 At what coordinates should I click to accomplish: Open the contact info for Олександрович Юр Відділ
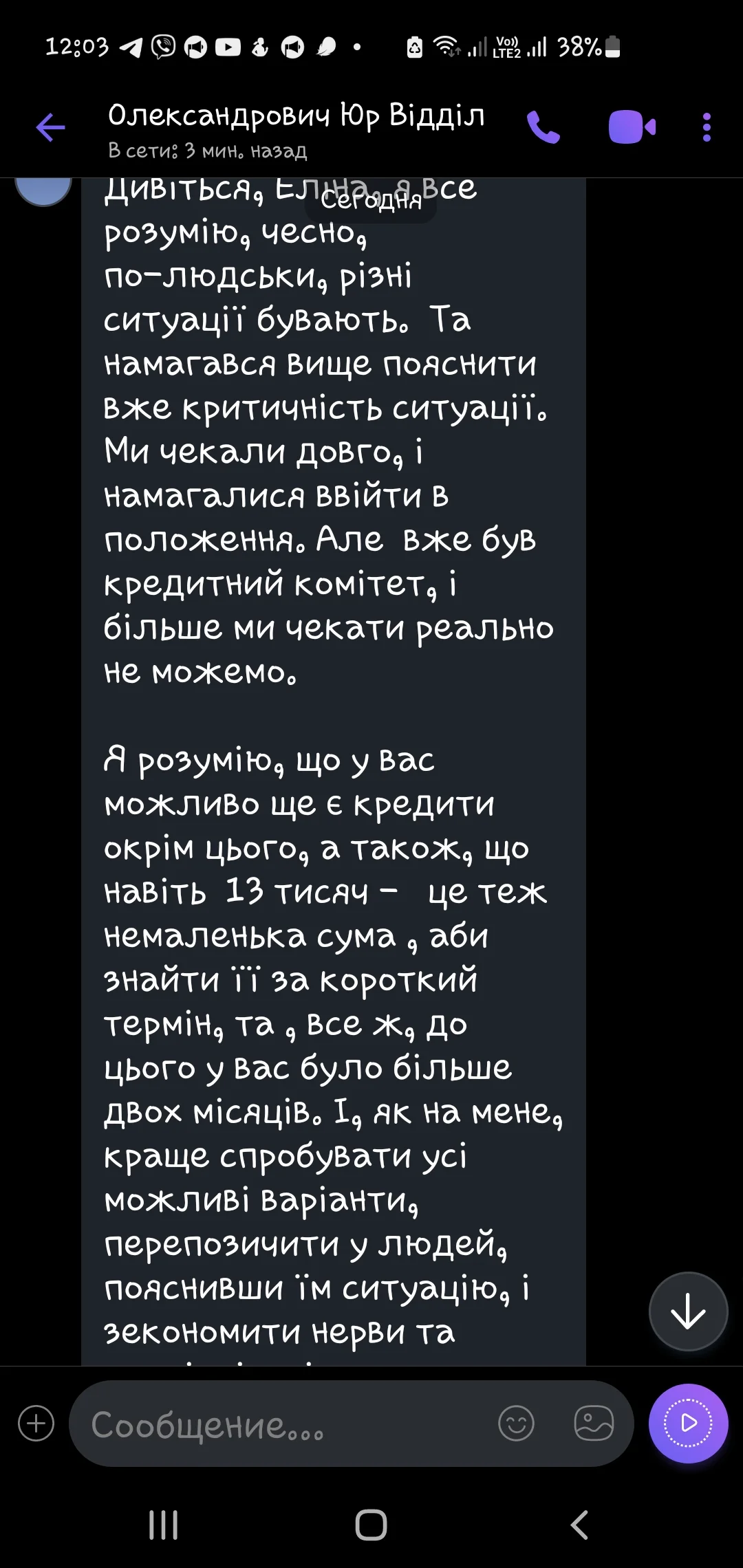click(x=296, y=129)
